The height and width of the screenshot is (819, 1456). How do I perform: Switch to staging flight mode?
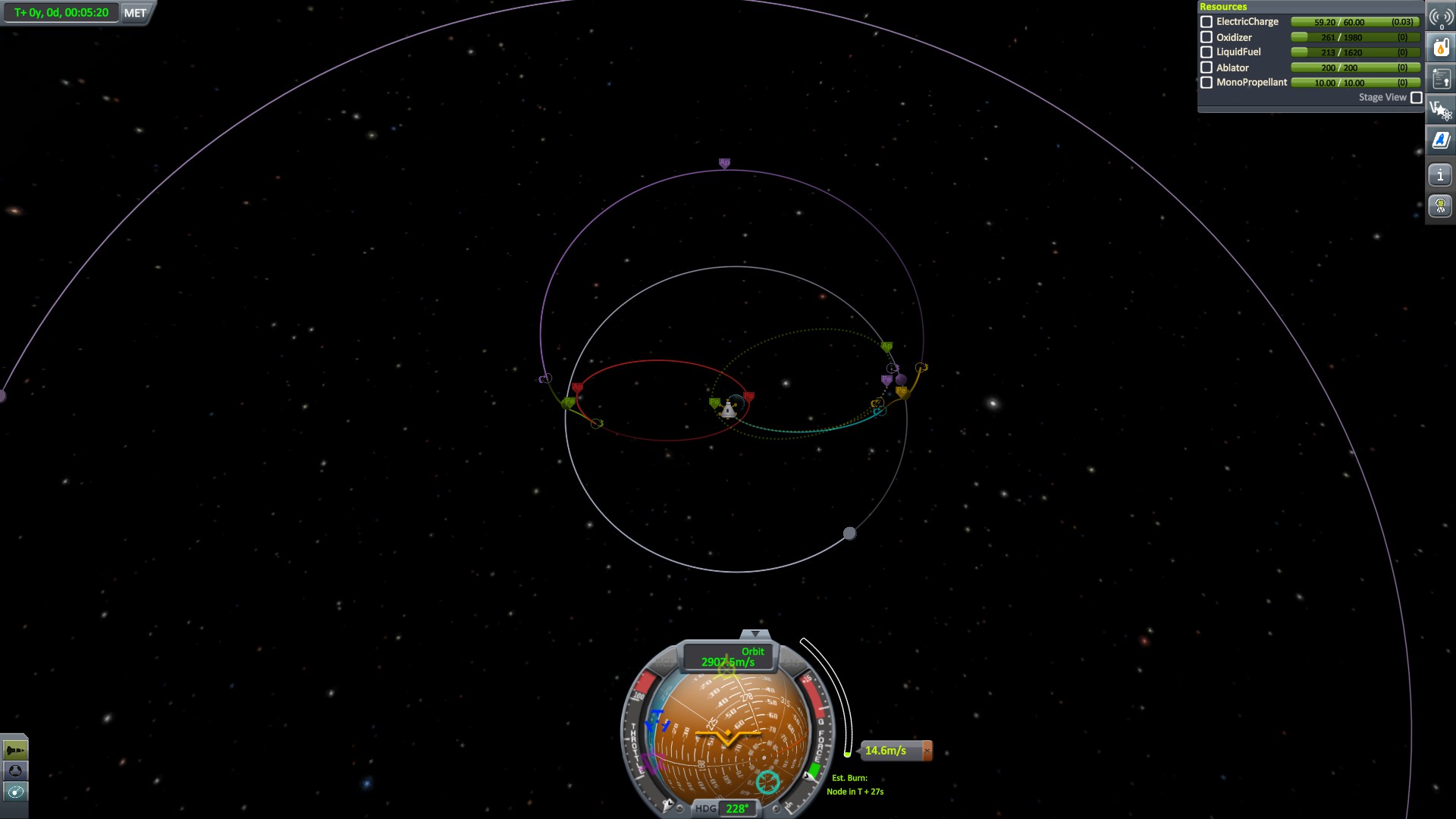tap(15, 751)
